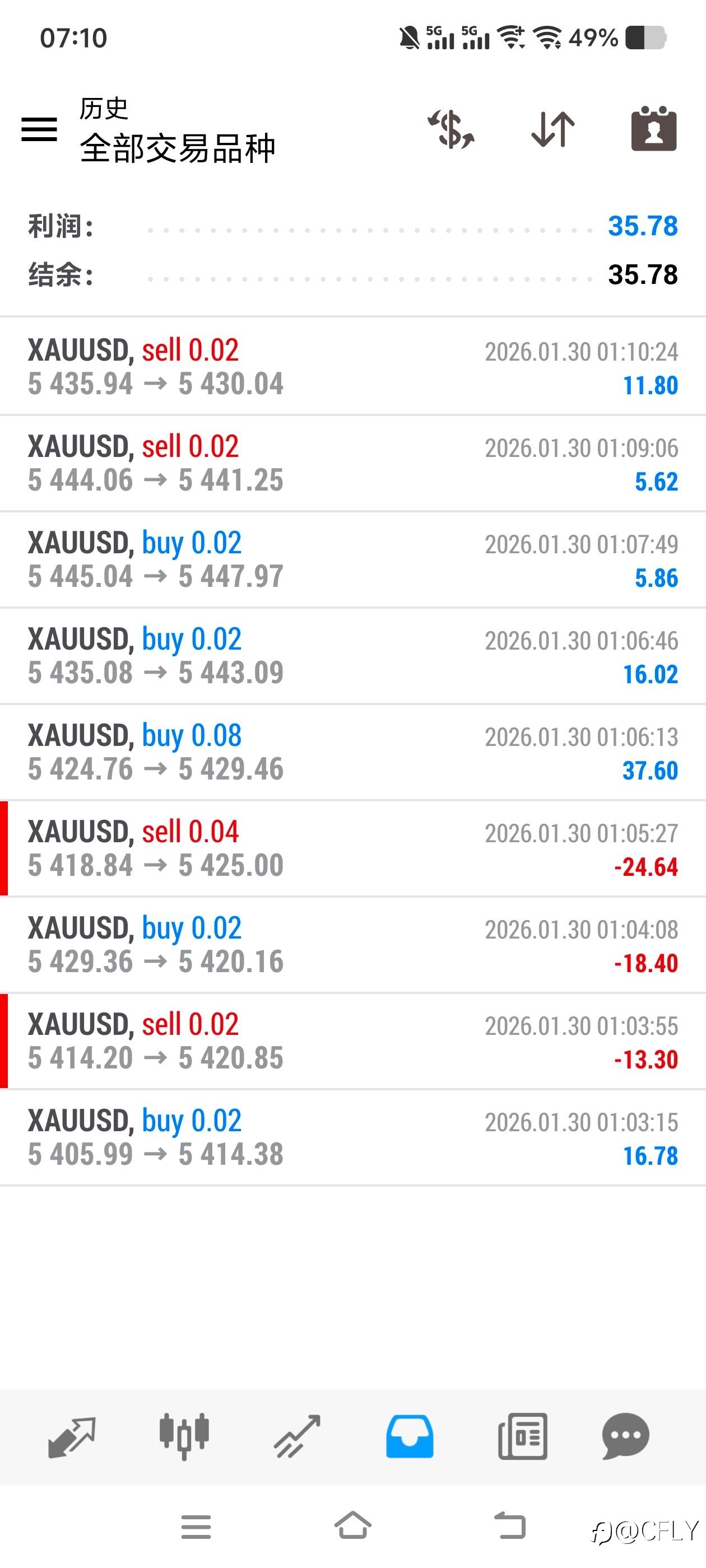This screenshot has height=1568, width=706.
Task: Open the symbol filter with dollar icon
Action: (450, 129)
